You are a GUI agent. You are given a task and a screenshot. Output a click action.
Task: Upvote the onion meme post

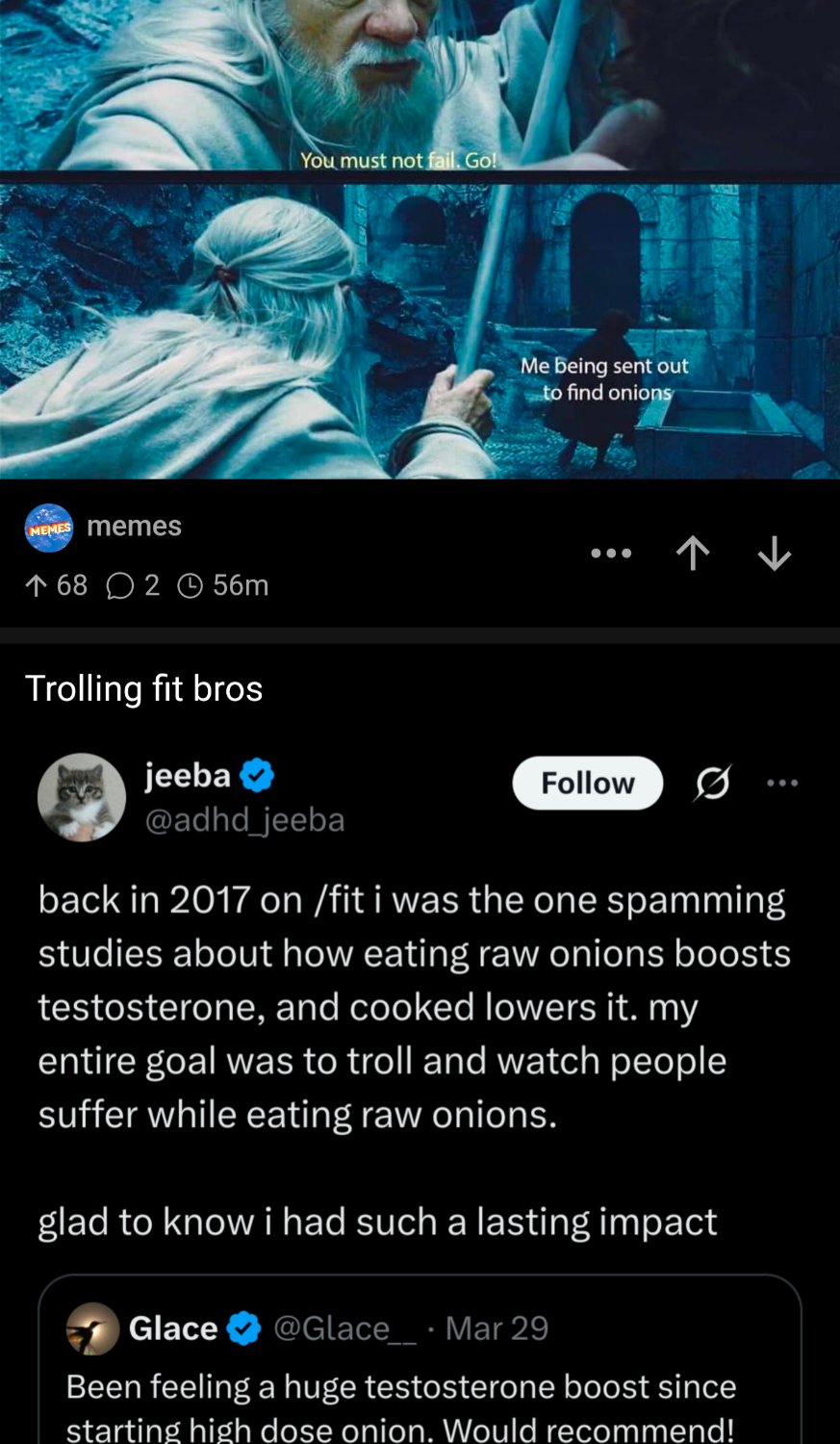point(693,554)
